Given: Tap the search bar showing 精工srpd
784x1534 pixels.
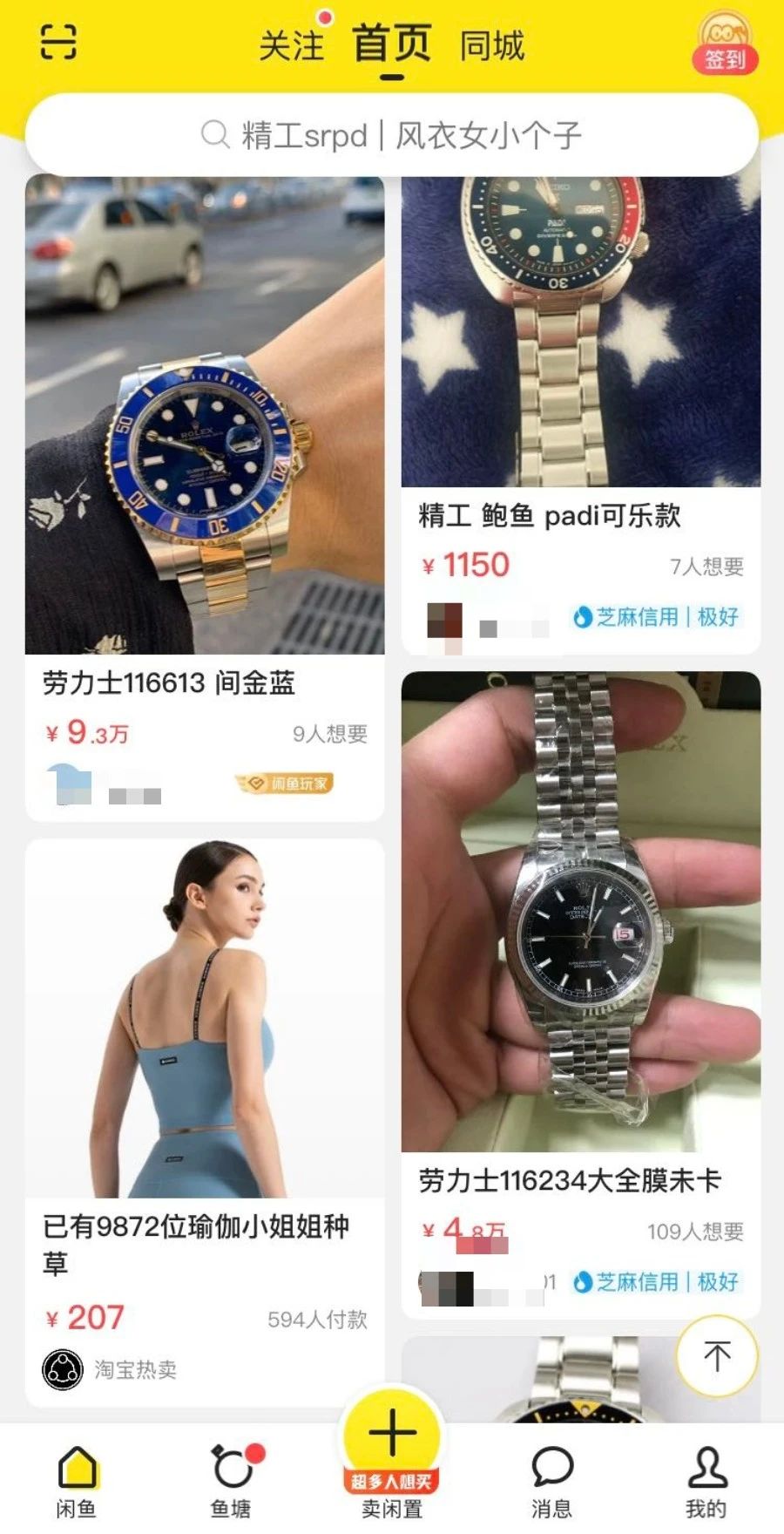Looking at the screenshot, I should [392, 134].
